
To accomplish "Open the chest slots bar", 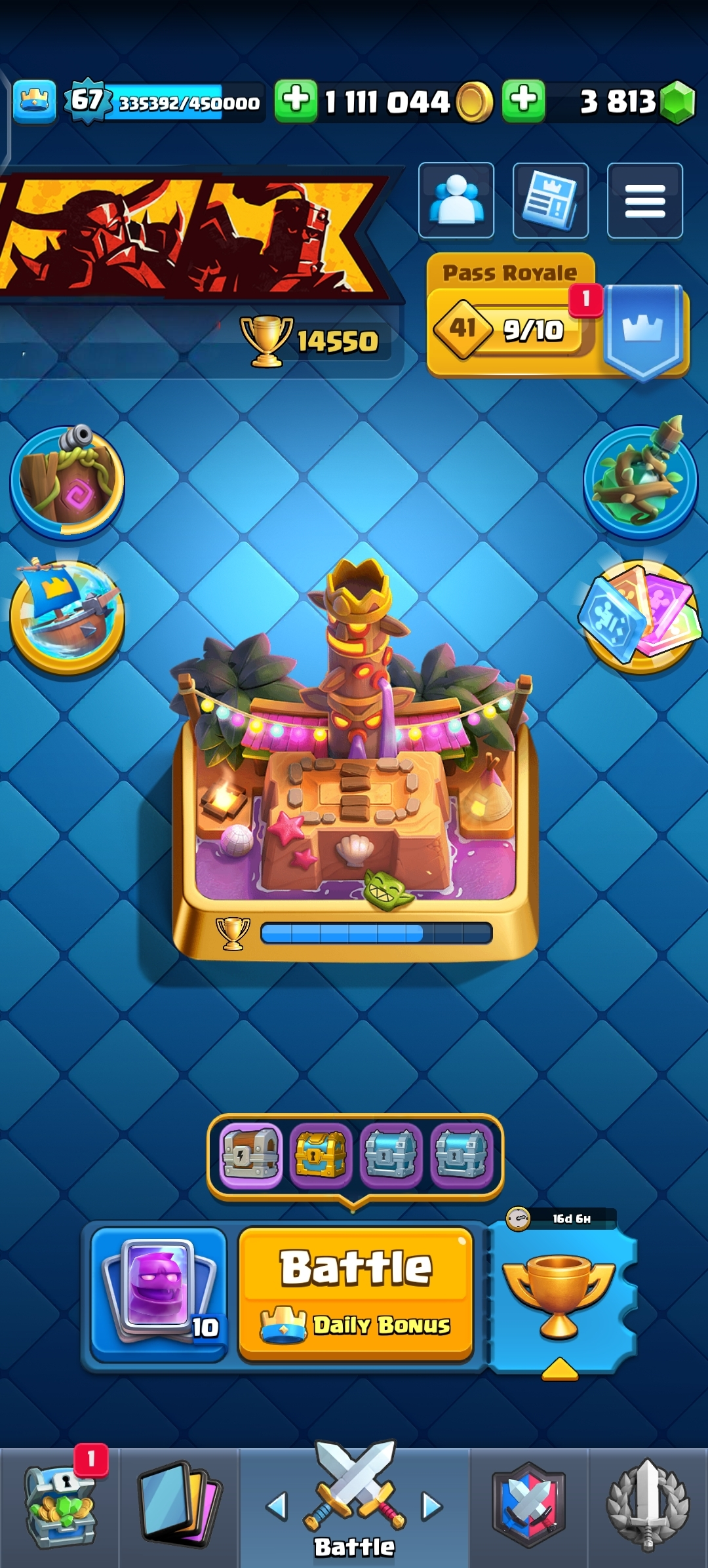I will (x=355, y=1155).
